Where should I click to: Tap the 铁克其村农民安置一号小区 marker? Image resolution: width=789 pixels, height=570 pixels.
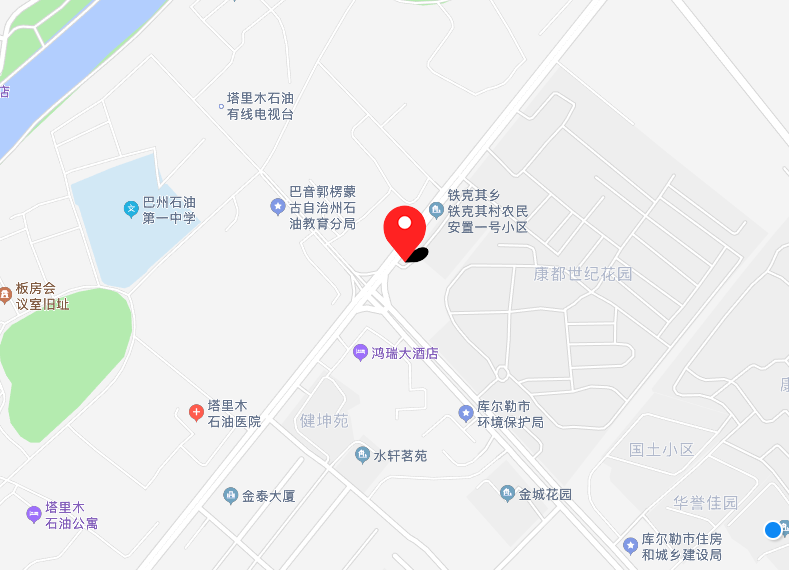coord(436,209)
